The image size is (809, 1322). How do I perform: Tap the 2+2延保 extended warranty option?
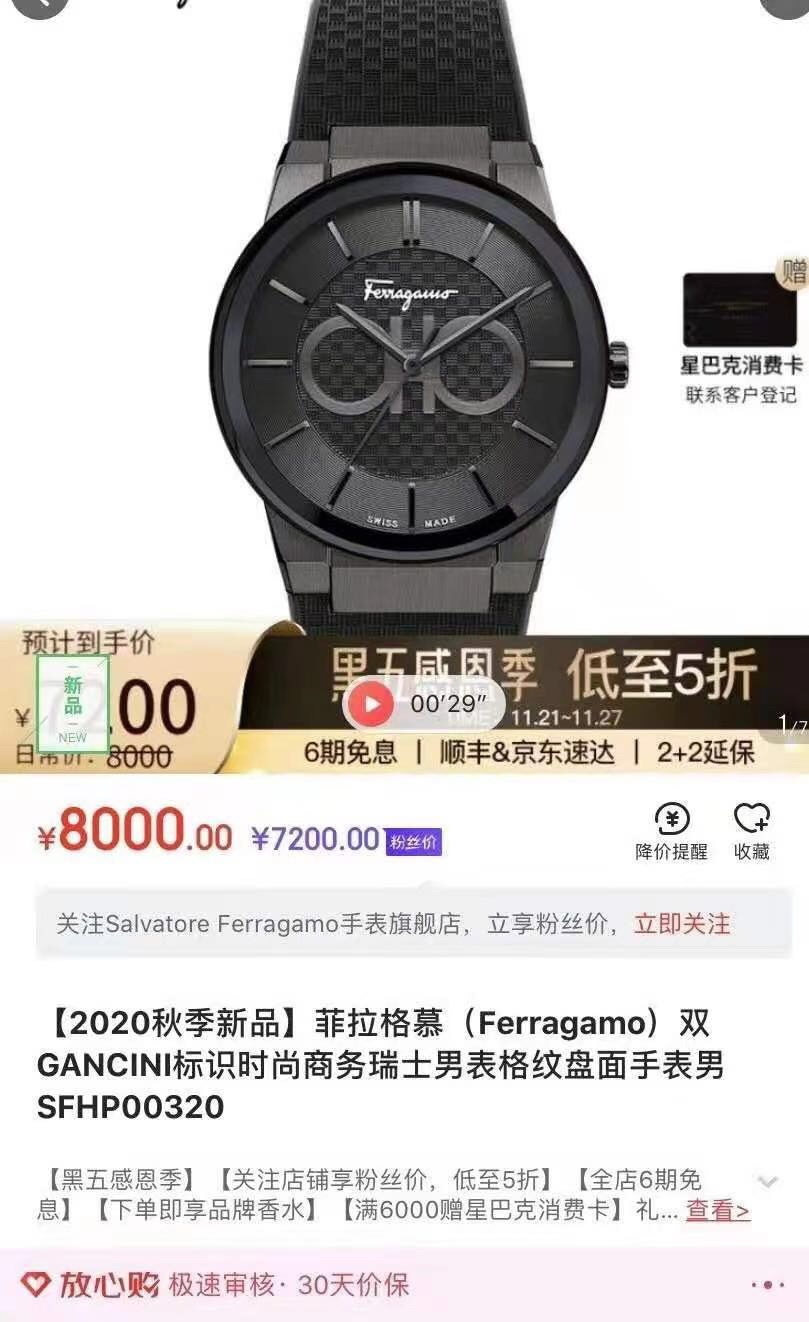705,753
